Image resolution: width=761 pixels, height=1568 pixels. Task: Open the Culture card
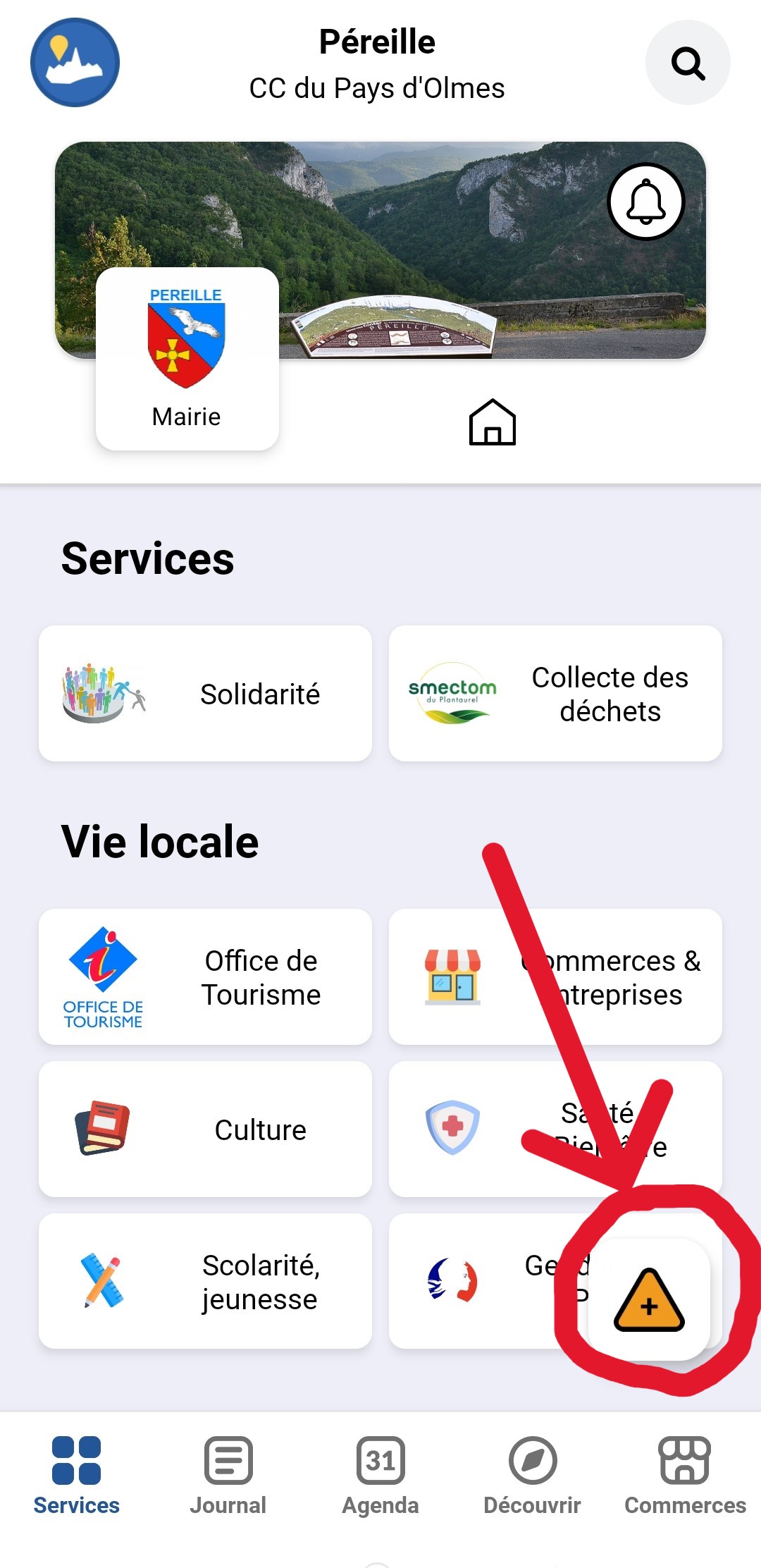205,1129
